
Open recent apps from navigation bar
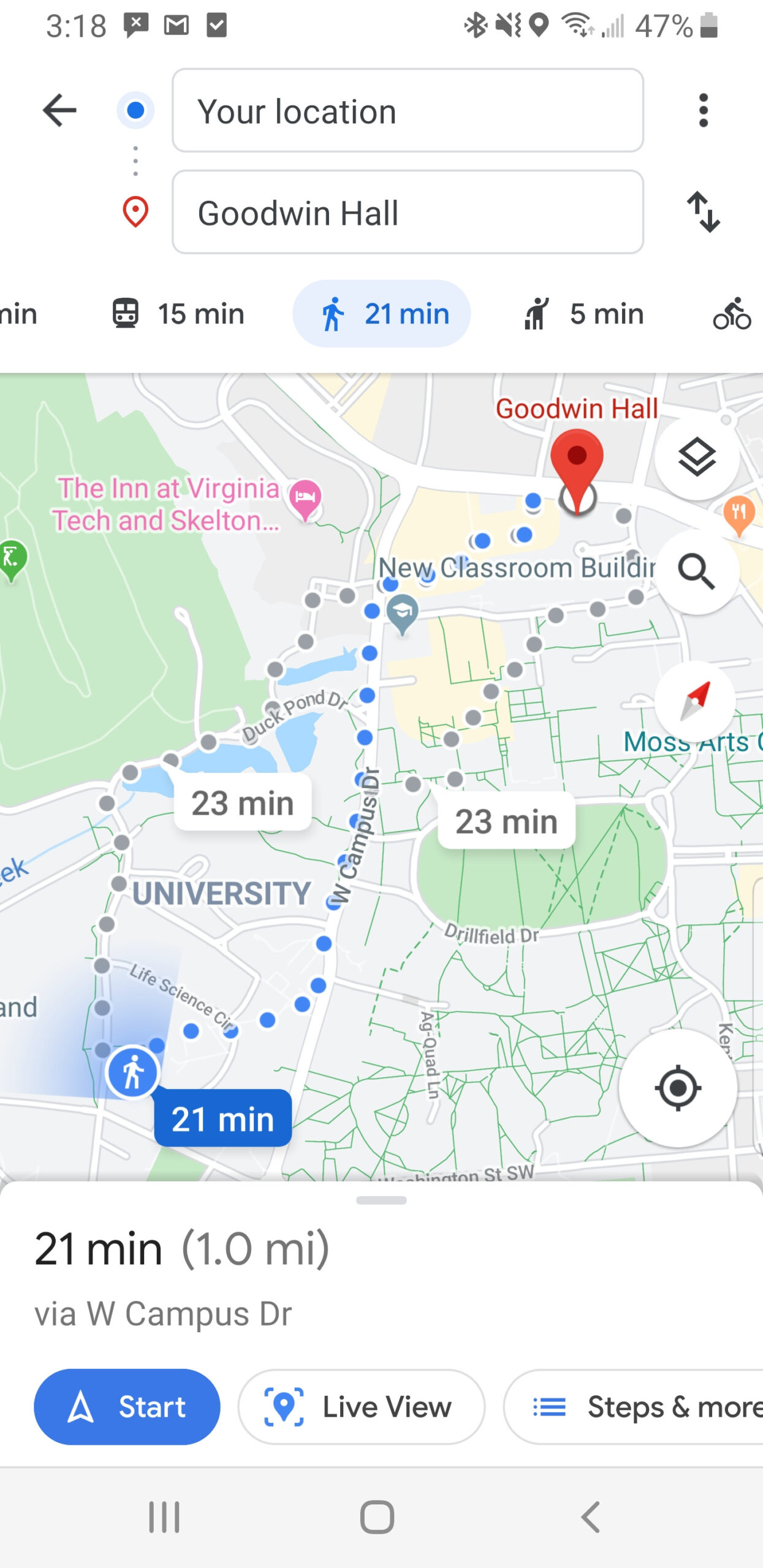pos(164,1517)
